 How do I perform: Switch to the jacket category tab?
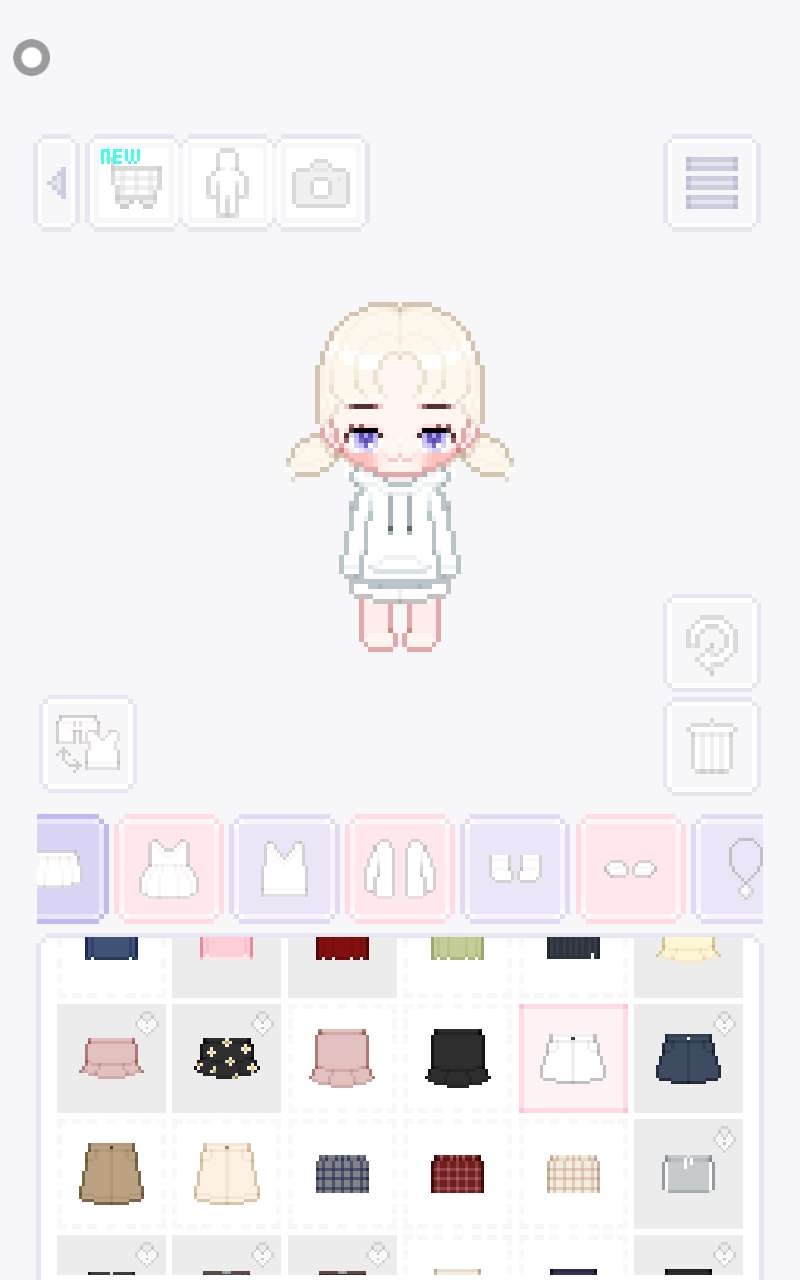point(399,868)
